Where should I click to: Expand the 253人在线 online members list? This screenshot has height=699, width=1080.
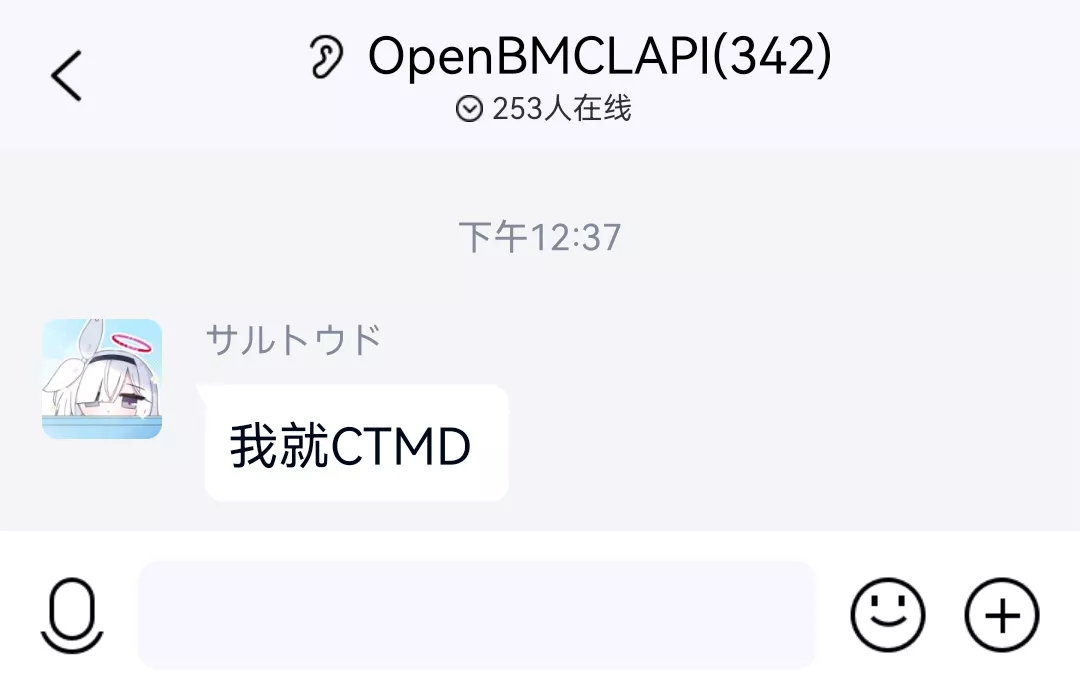pos(544,109)
